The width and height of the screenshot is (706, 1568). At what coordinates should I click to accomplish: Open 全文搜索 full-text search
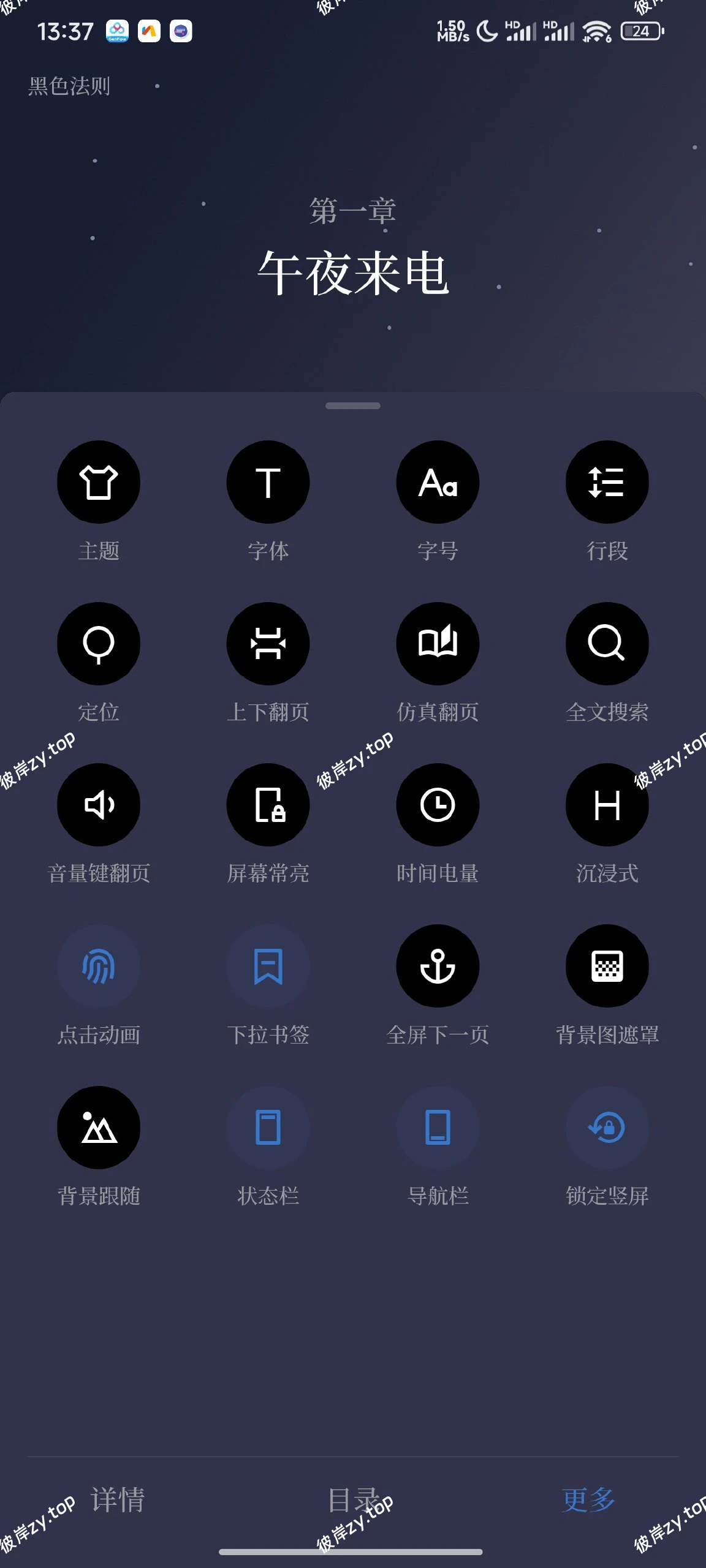(607, 644)
